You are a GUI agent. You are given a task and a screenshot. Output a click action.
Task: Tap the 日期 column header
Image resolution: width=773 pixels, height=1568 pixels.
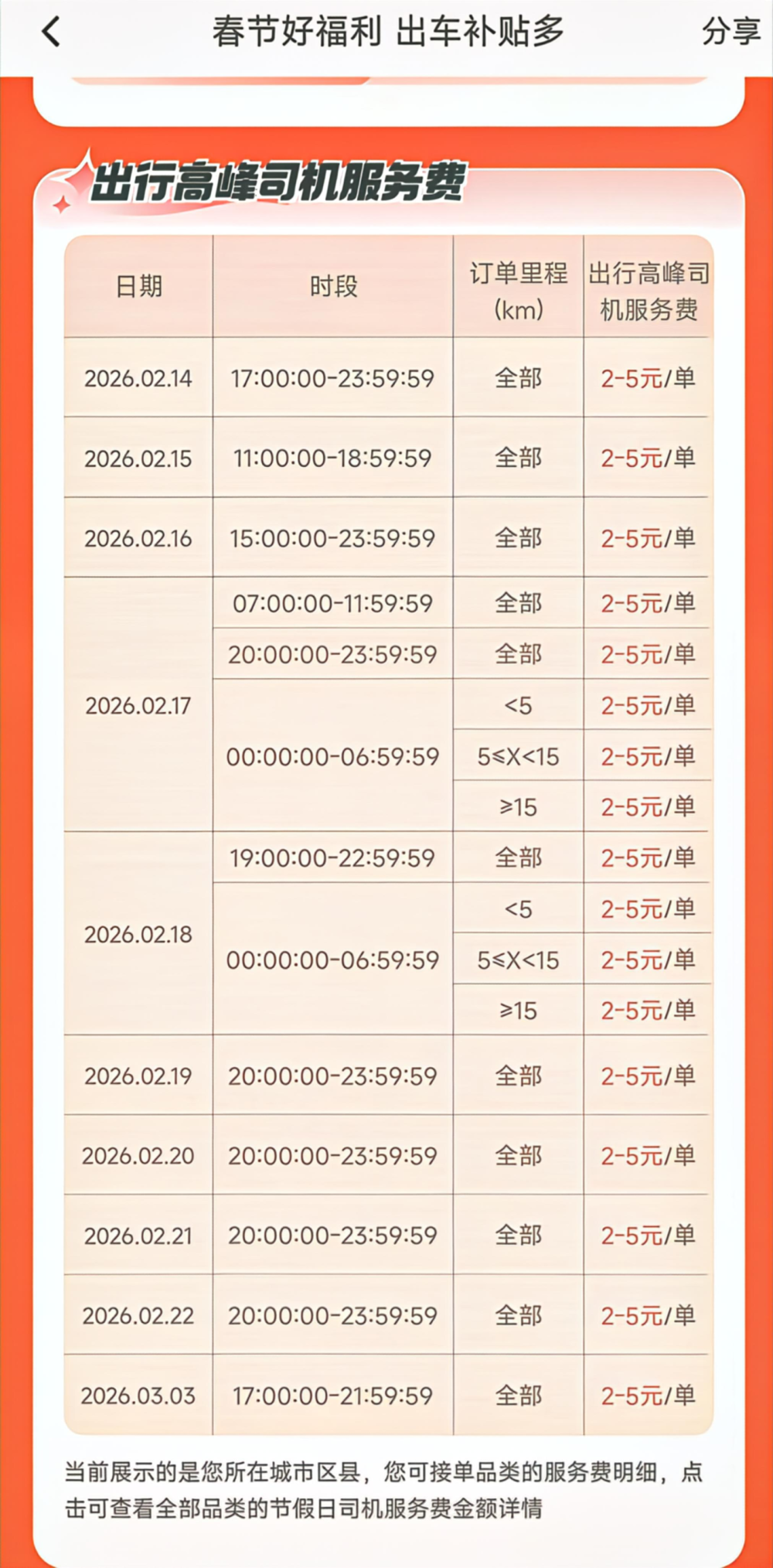coord(137,288)
